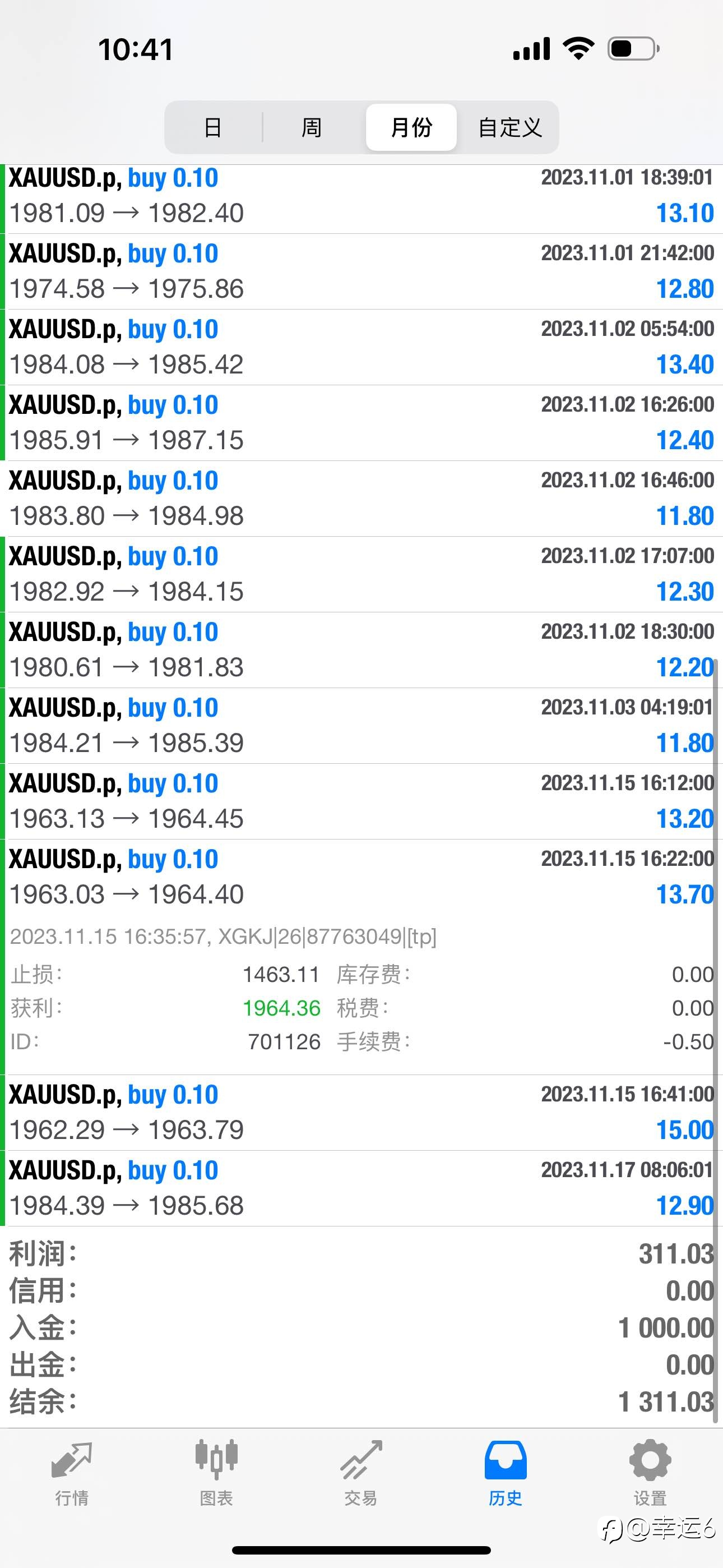
Task: Expand the trade with profit 15.00
Action: [x=361, y=1113]
